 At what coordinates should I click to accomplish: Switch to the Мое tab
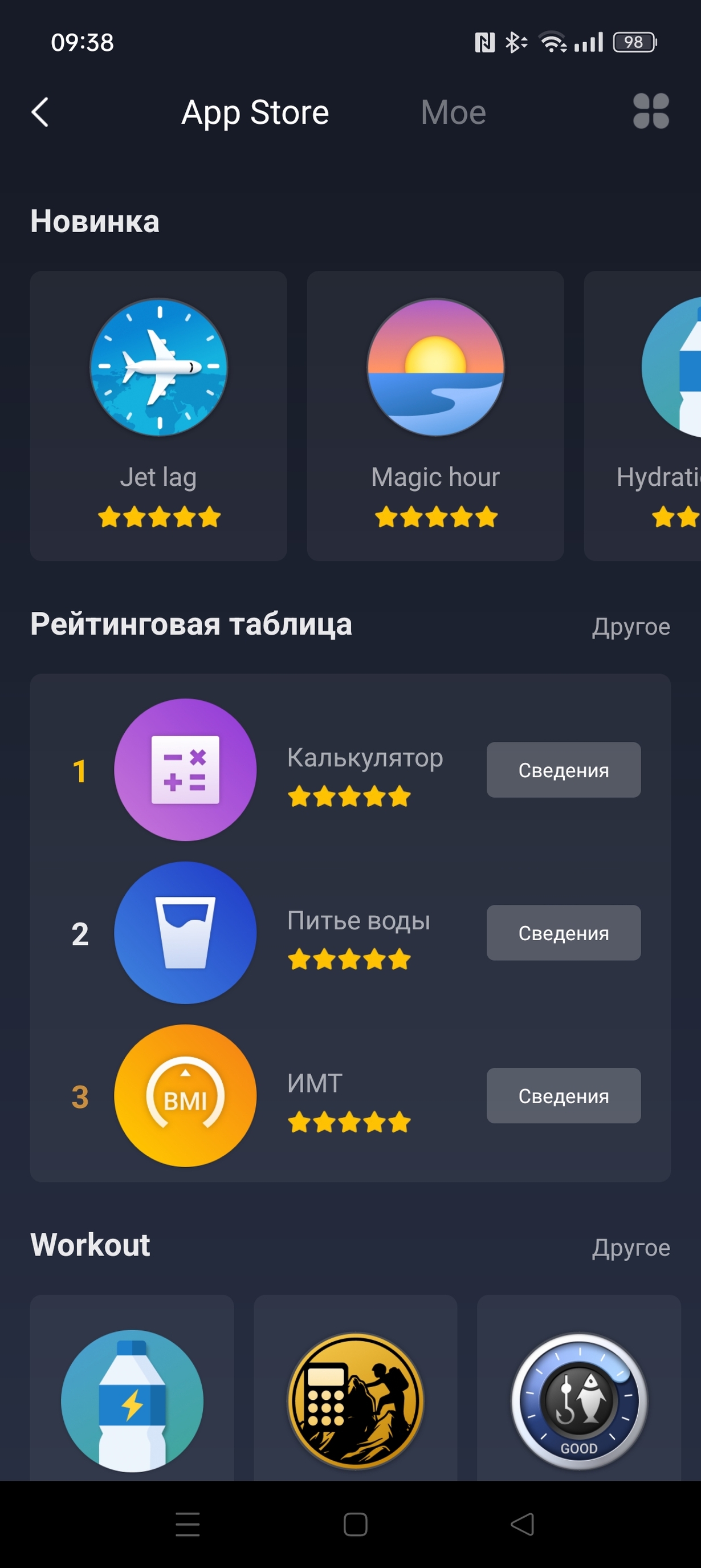point(453,112)
